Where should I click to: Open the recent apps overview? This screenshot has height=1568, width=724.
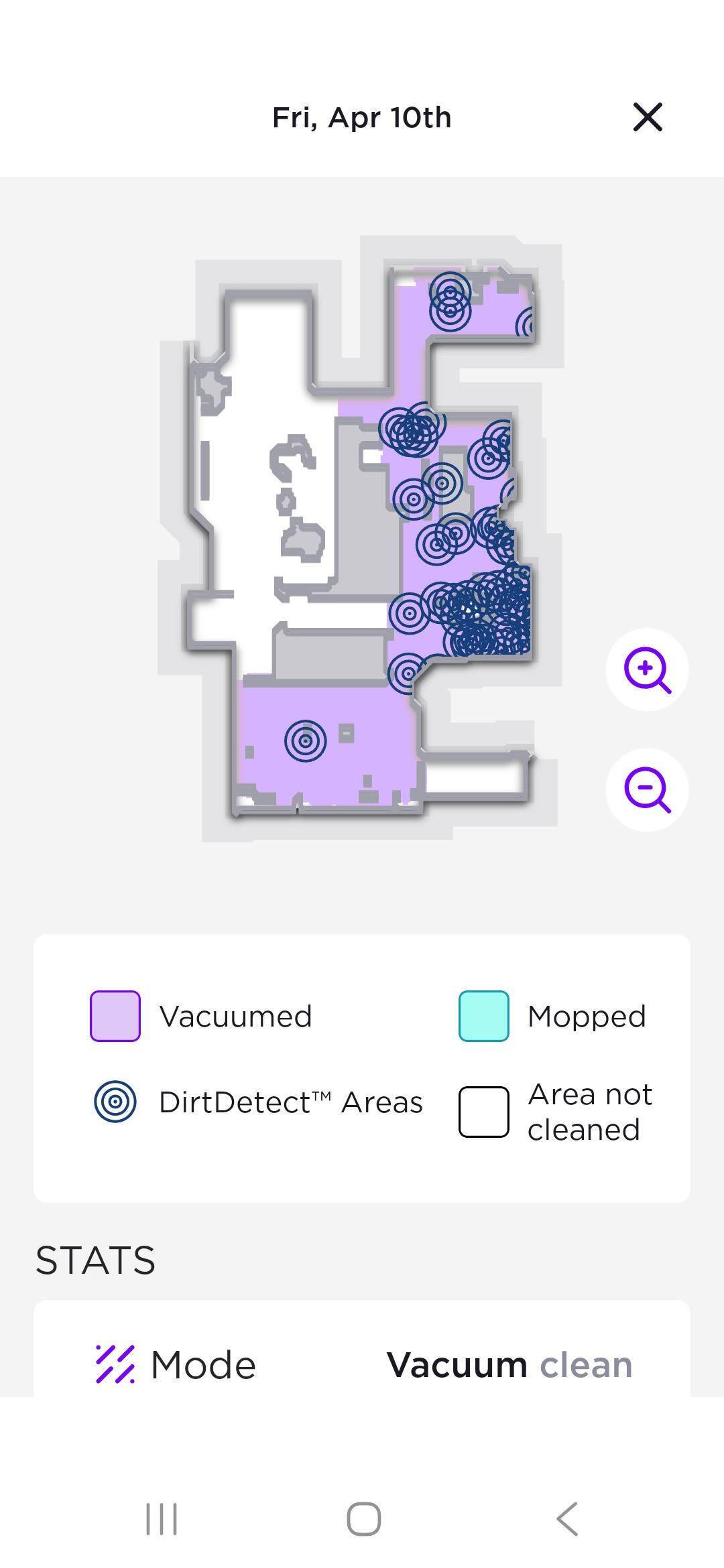(162, 1518)
